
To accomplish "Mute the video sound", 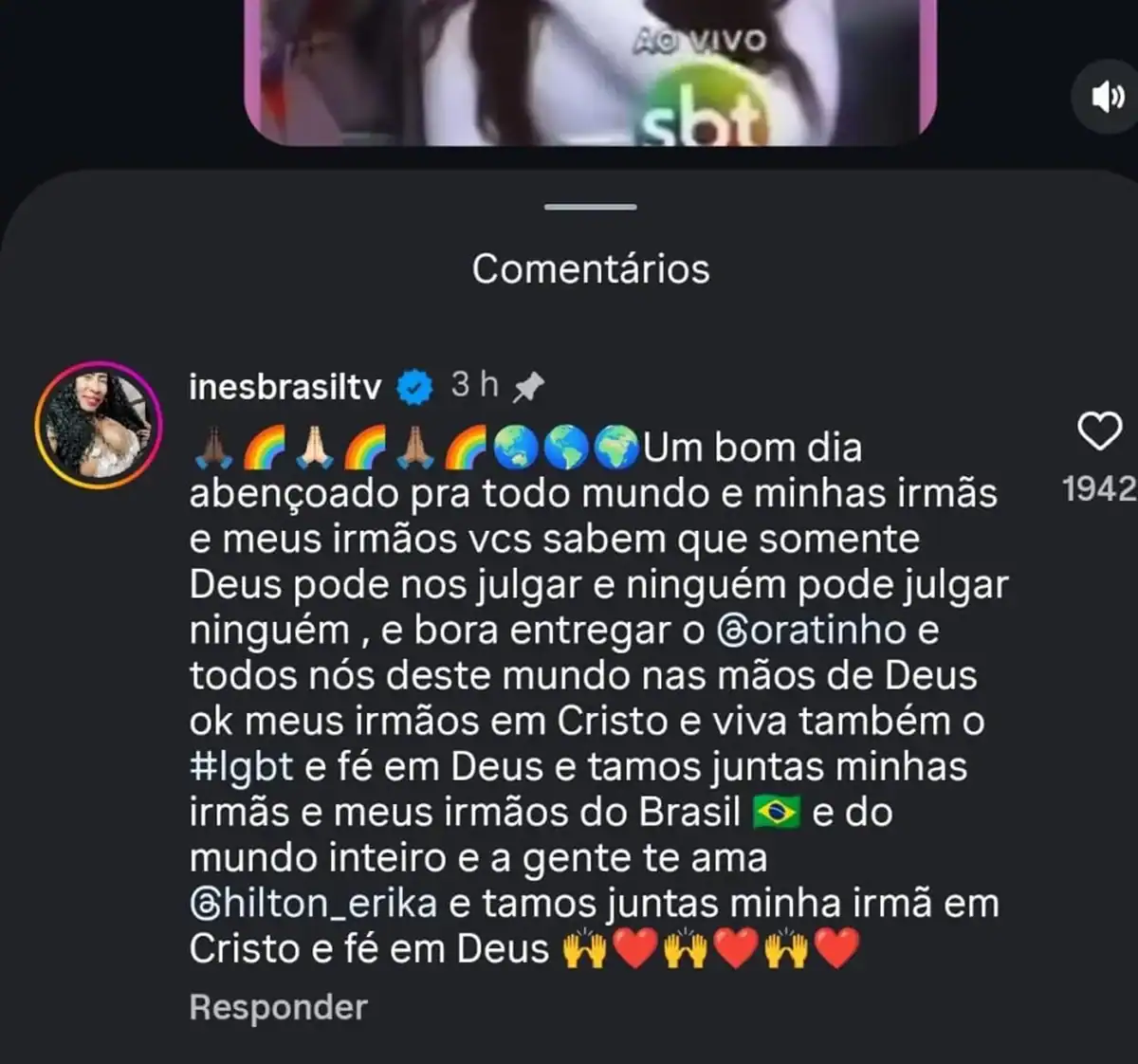I will click(x=1107, y=96).
